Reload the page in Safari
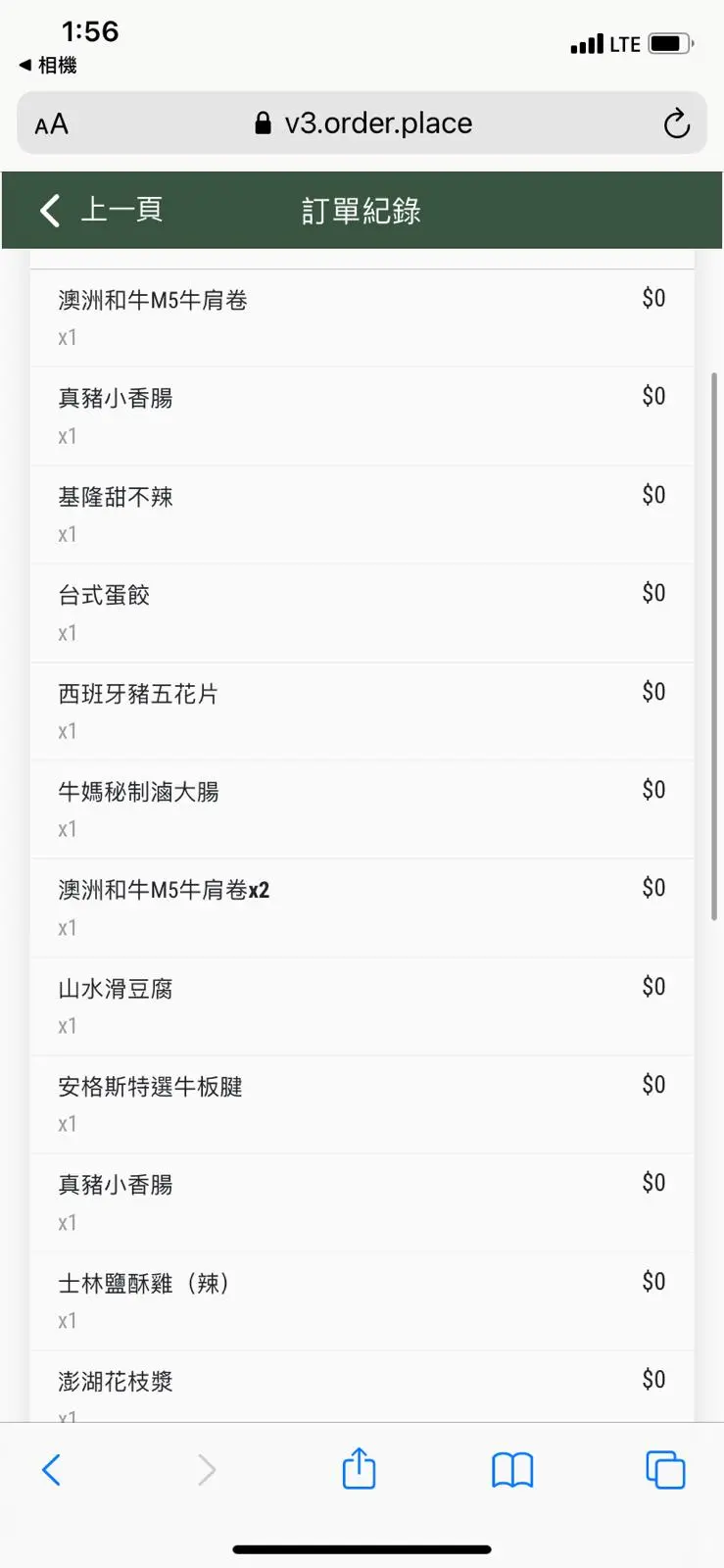 pyautogui.click(x=676, y=124)
